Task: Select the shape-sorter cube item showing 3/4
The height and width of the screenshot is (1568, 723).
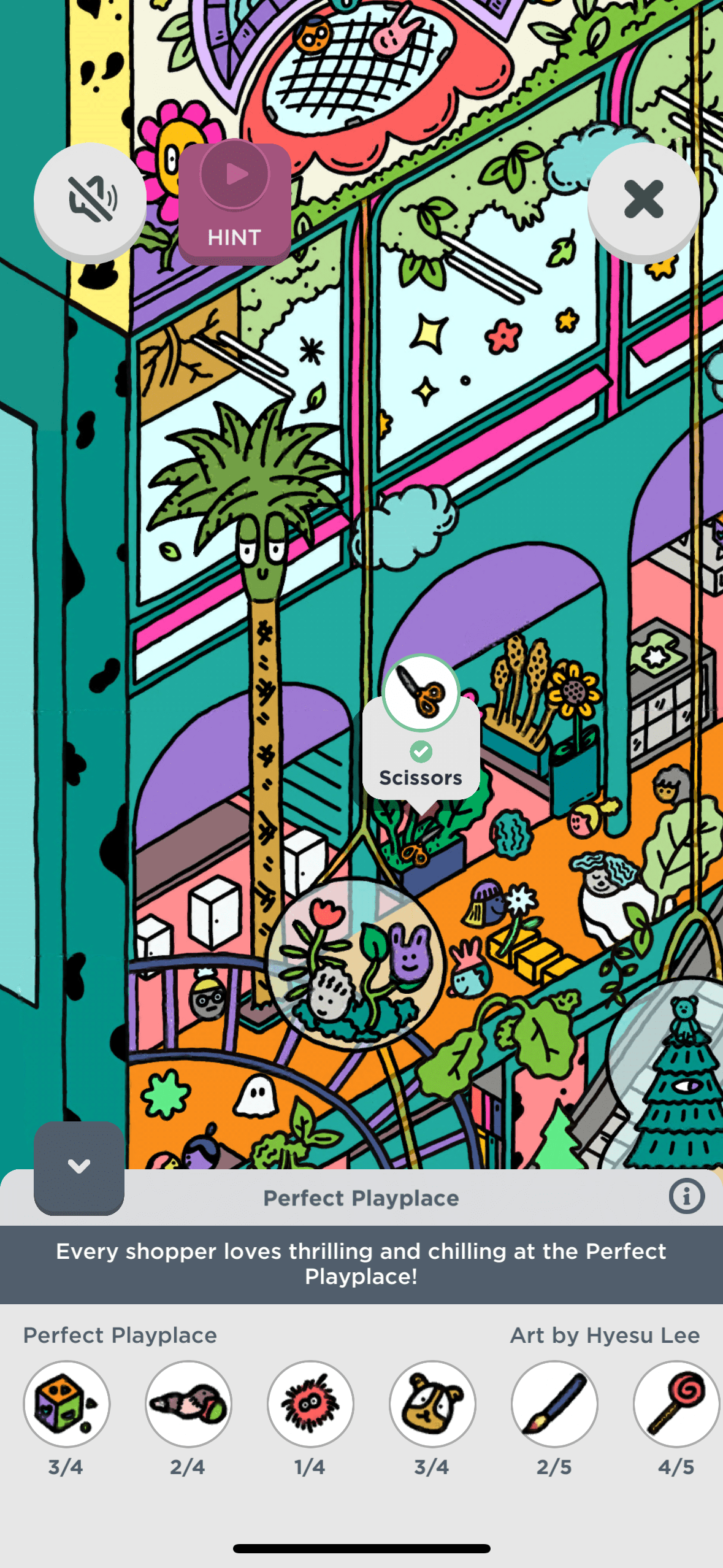Action: [x=66, y=1404]
